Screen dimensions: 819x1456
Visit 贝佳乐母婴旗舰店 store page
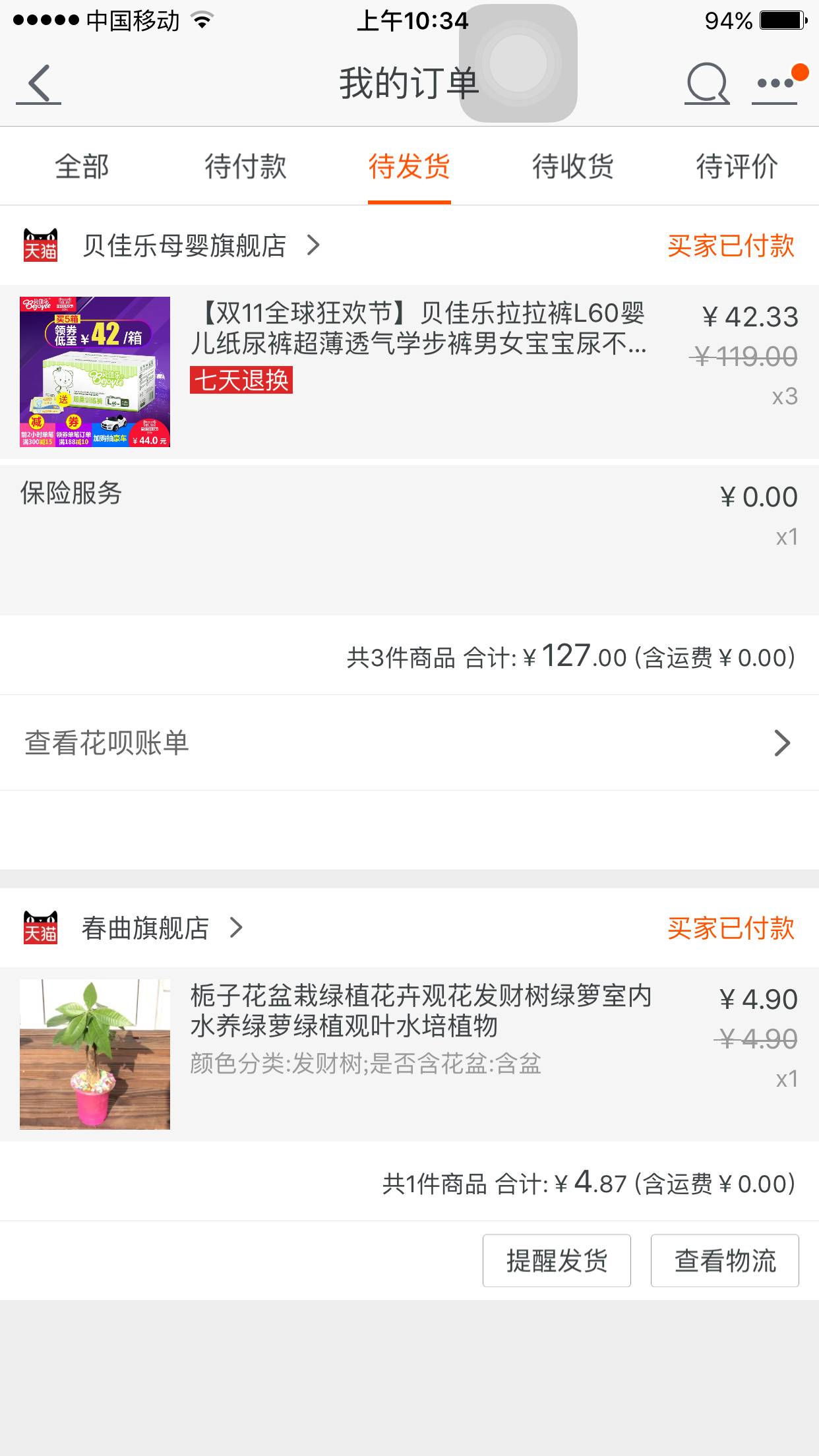pyautogui.click(x=185, y=246)
